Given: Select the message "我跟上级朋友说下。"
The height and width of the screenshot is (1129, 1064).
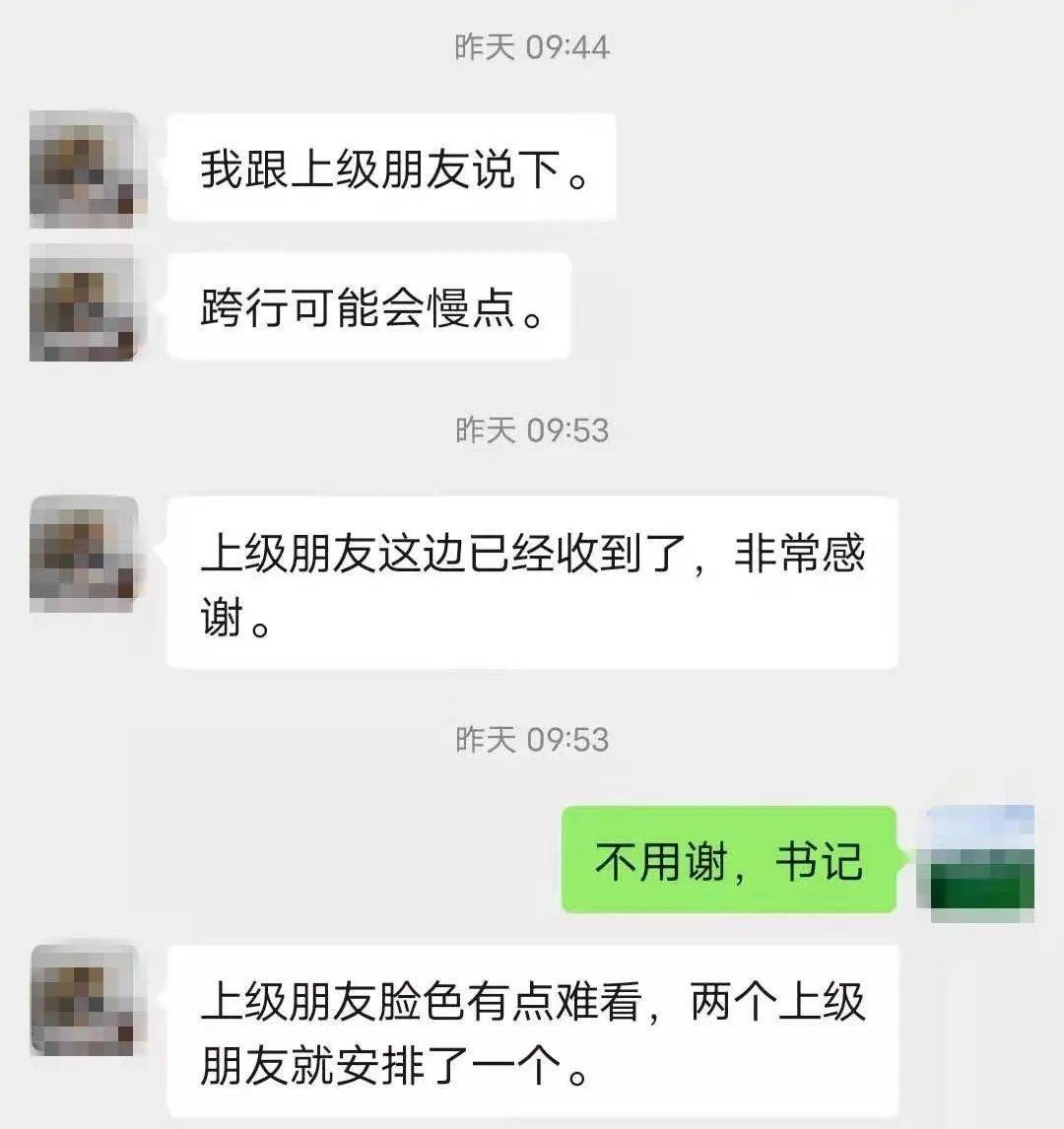Looking at the screenshot, I should (394, 167).
